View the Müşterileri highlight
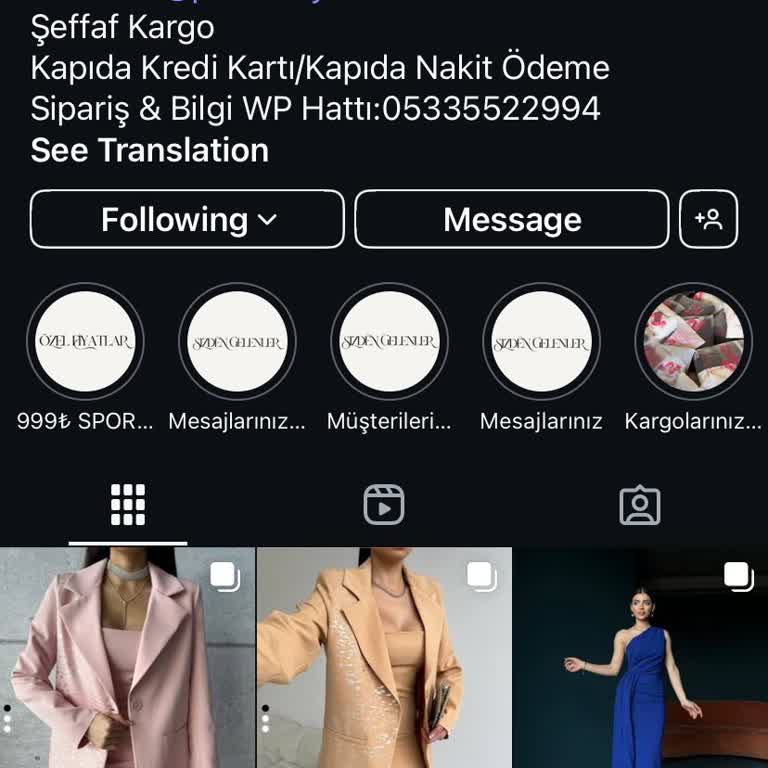This screenshot has width=768, height=768. tap(389, 342)
